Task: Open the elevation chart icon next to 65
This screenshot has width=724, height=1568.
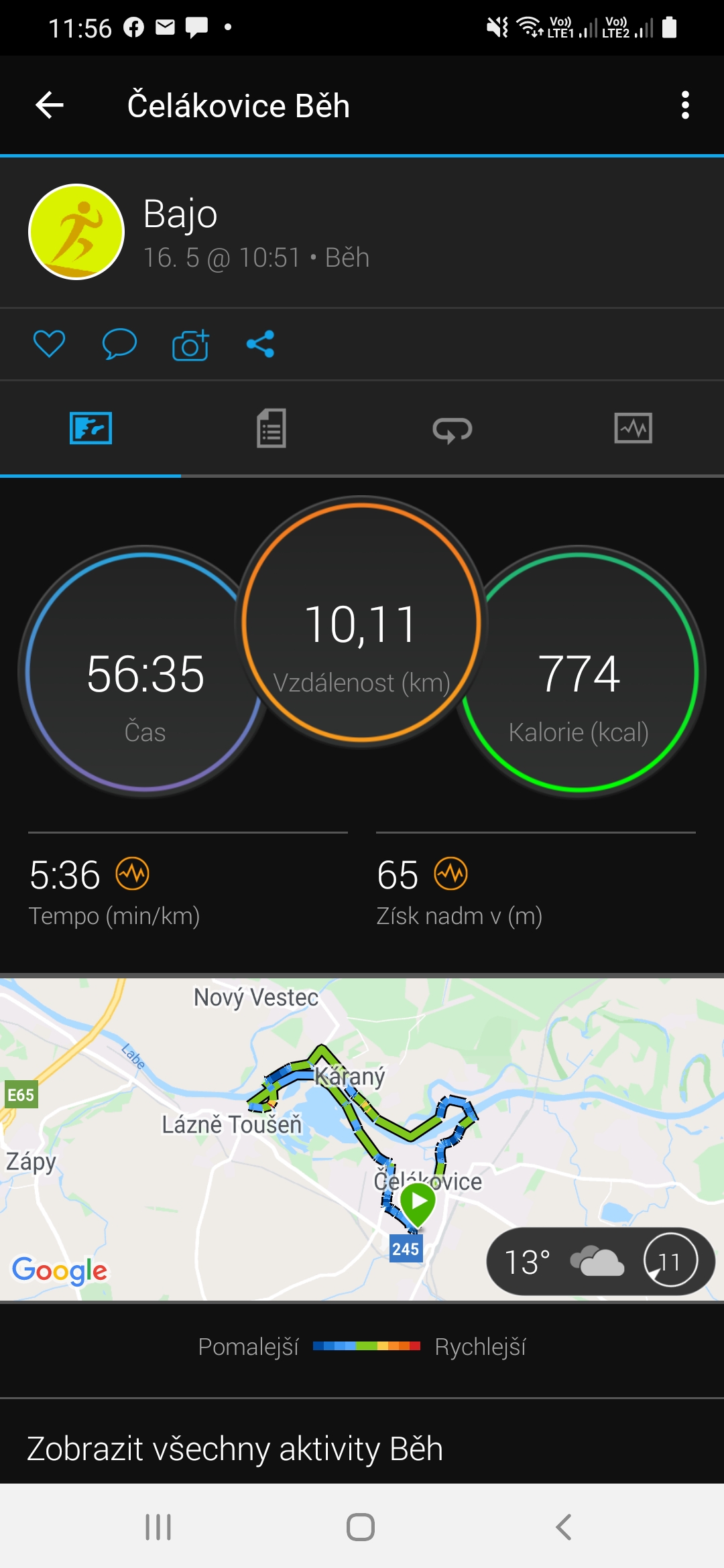Action: 450,874
